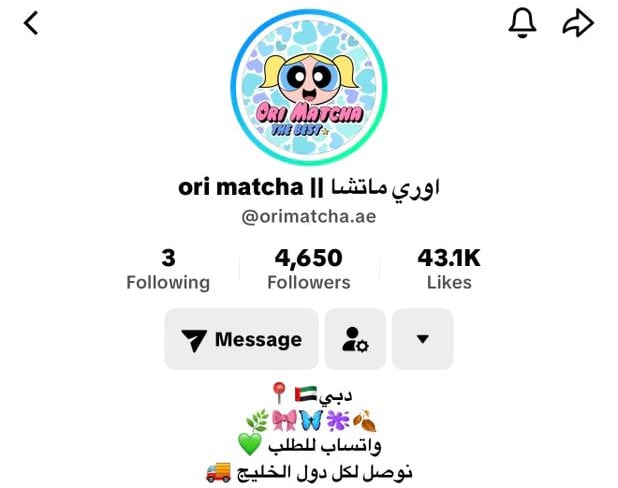Send a Message to ori matcha

pos(242,340)
